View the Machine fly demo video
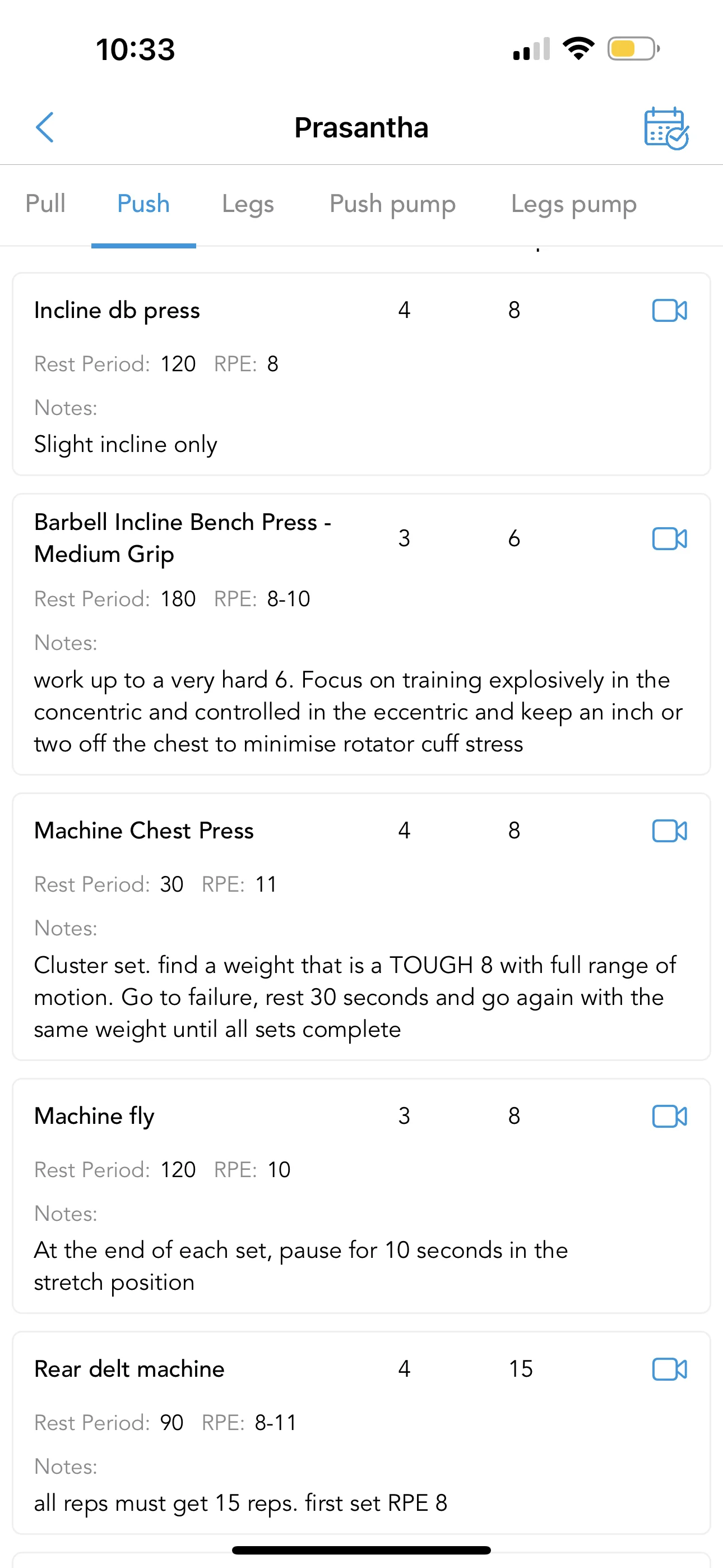The width and height of the screenshot is (723, 1568). click(x=669, y=1117)
